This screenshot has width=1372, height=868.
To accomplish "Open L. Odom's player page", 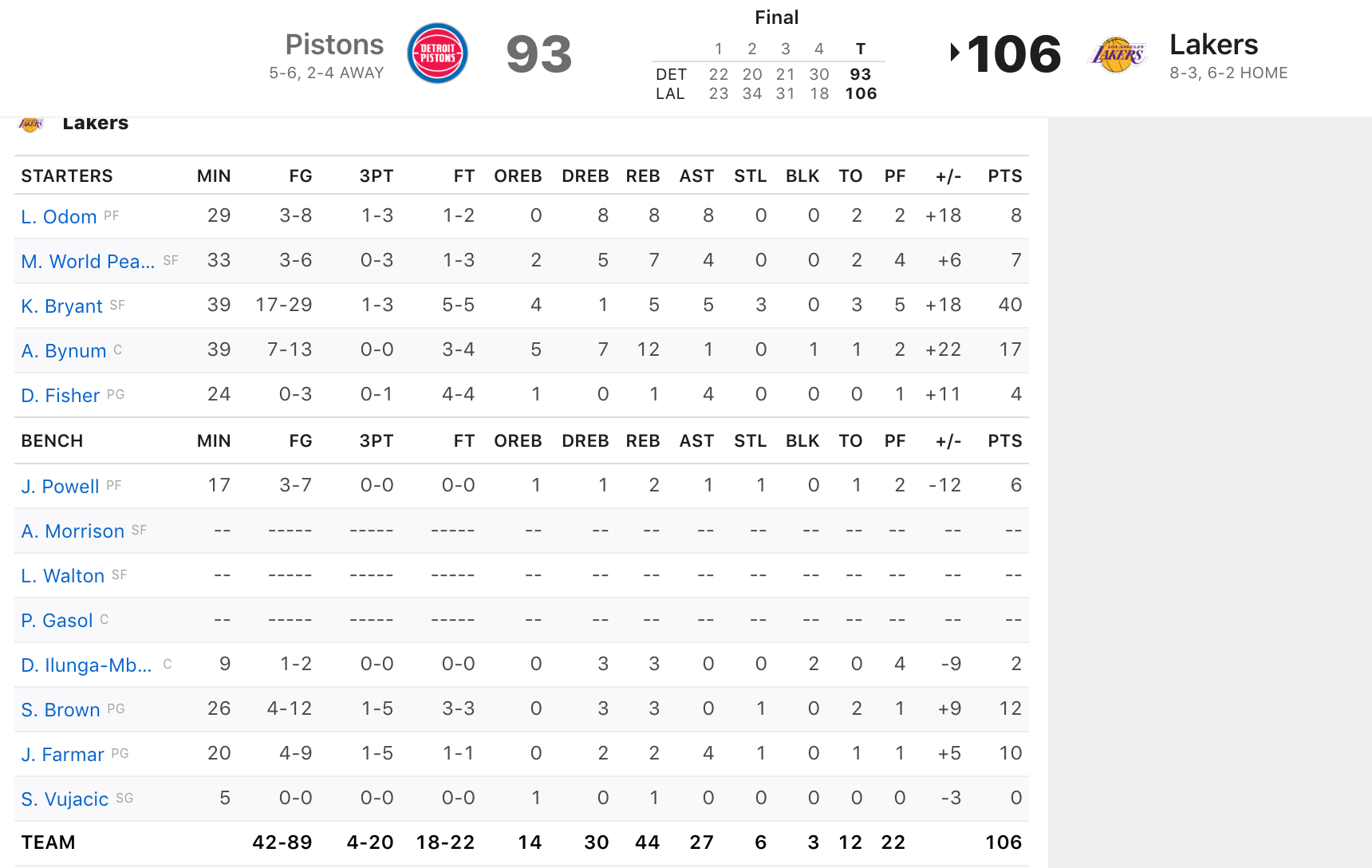I will 58,217.
